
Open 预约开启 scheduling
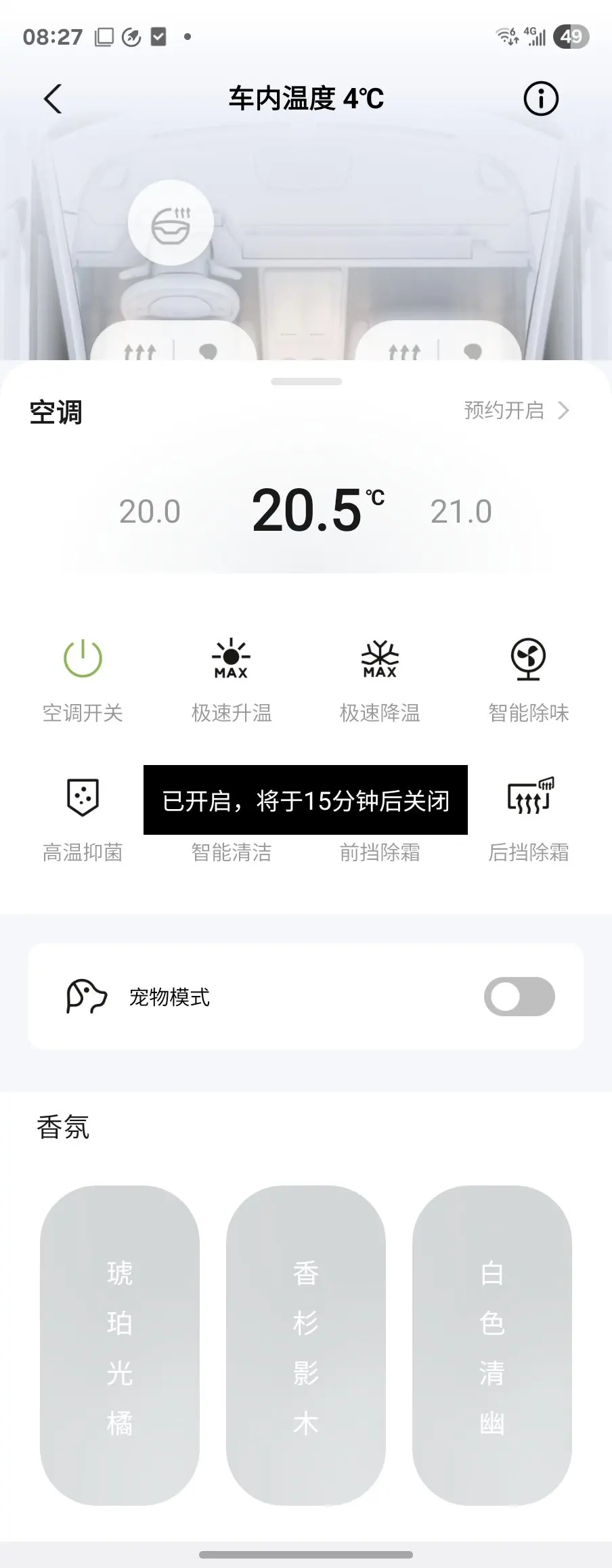click(x=516, y=410)
